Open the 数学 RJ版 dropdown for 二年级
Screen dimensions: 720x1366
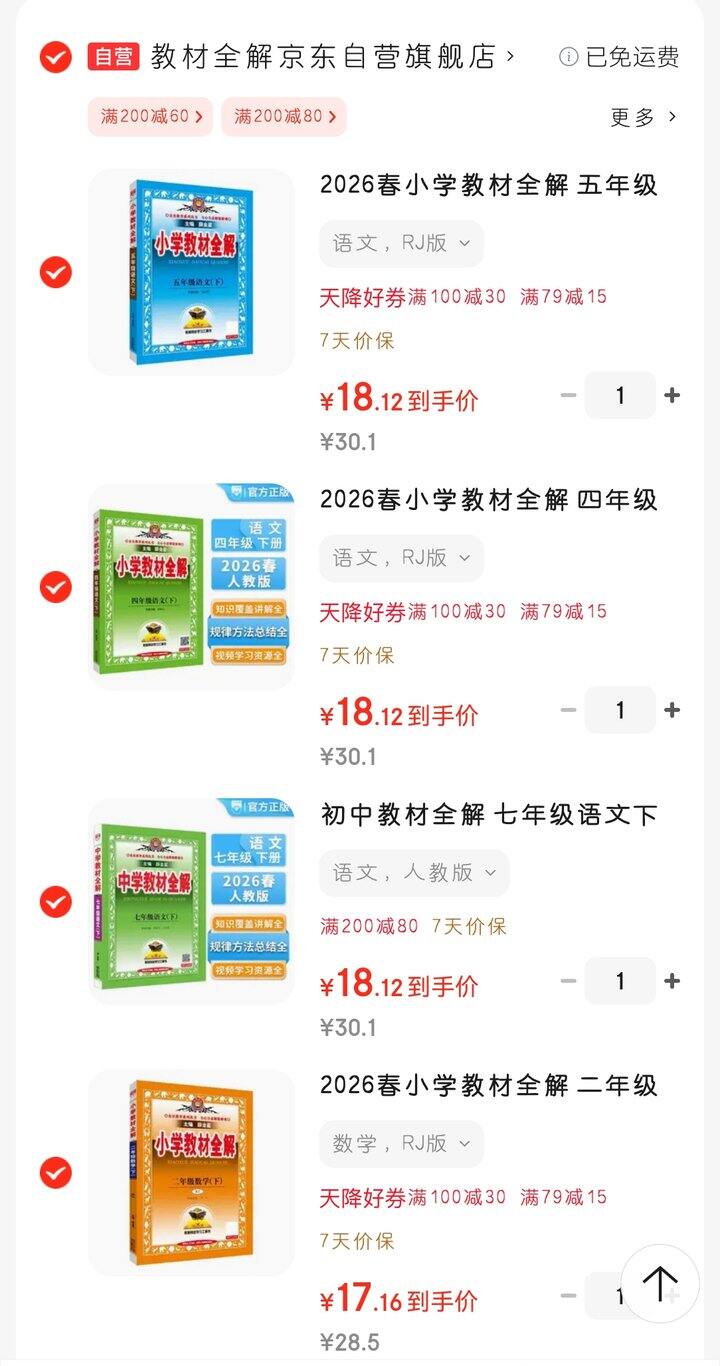click(401, 1143)
